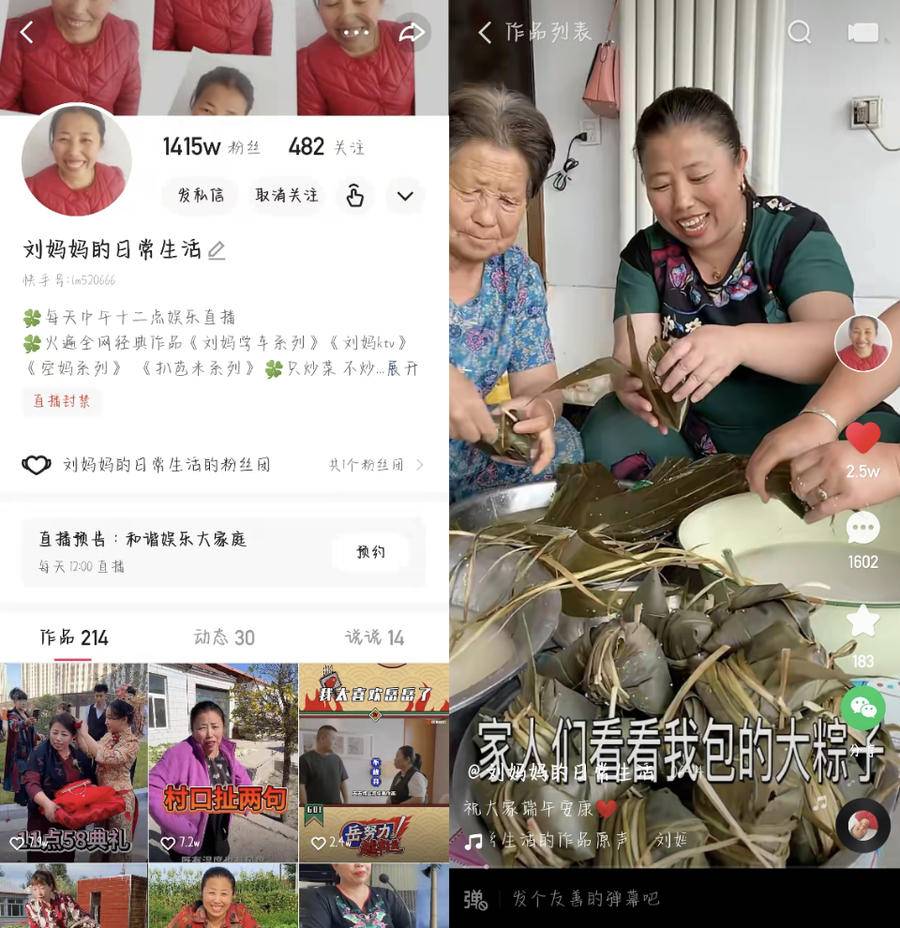This screenshot has width=900, height=928.
Task: Expand the dropdown chevron beside 取消关注
Action: coord(405,196)
